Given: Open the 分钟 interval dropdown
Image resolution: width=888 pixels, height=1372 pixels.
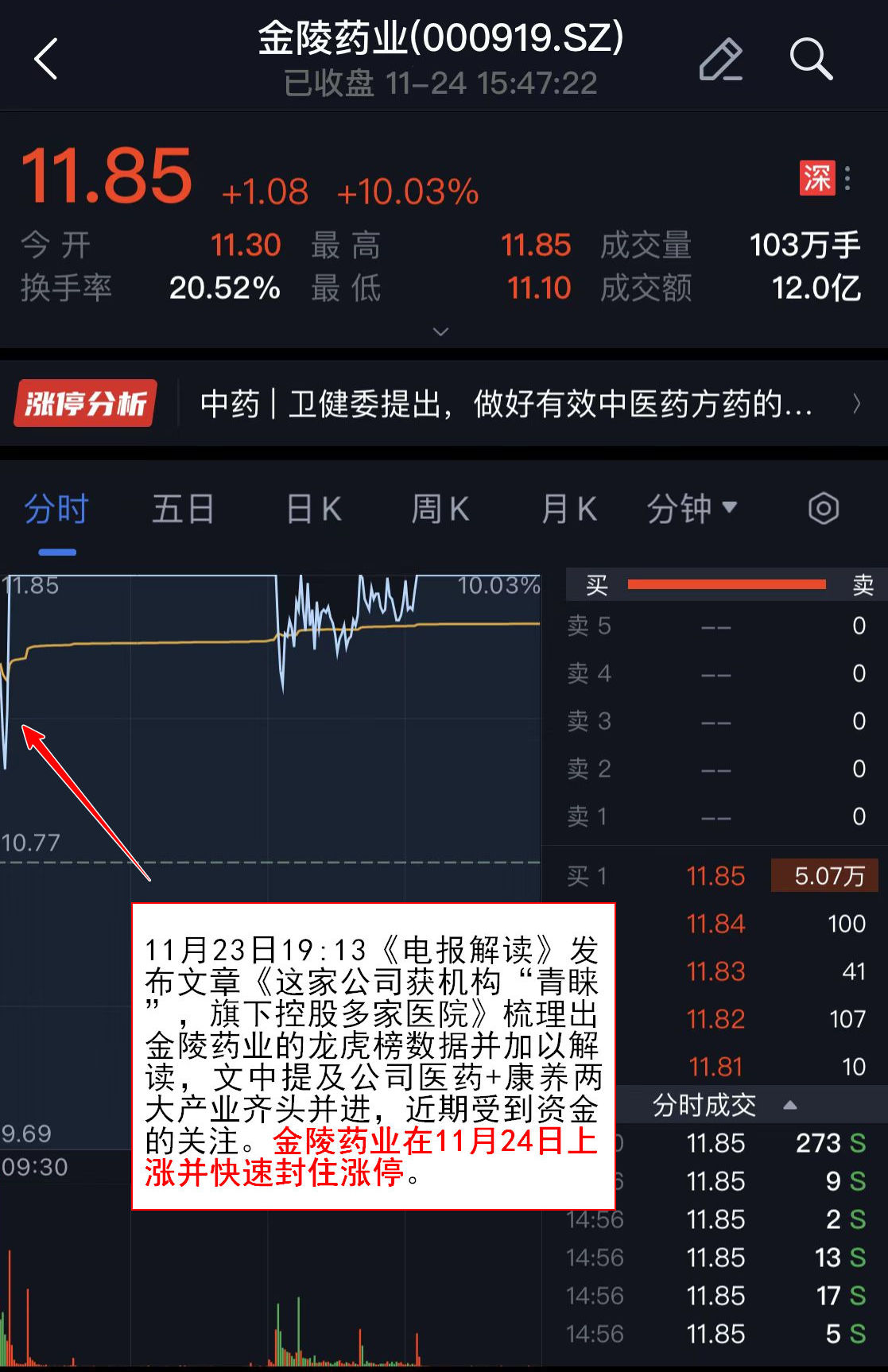Looking at the screenshot, I should pos(692,509).
